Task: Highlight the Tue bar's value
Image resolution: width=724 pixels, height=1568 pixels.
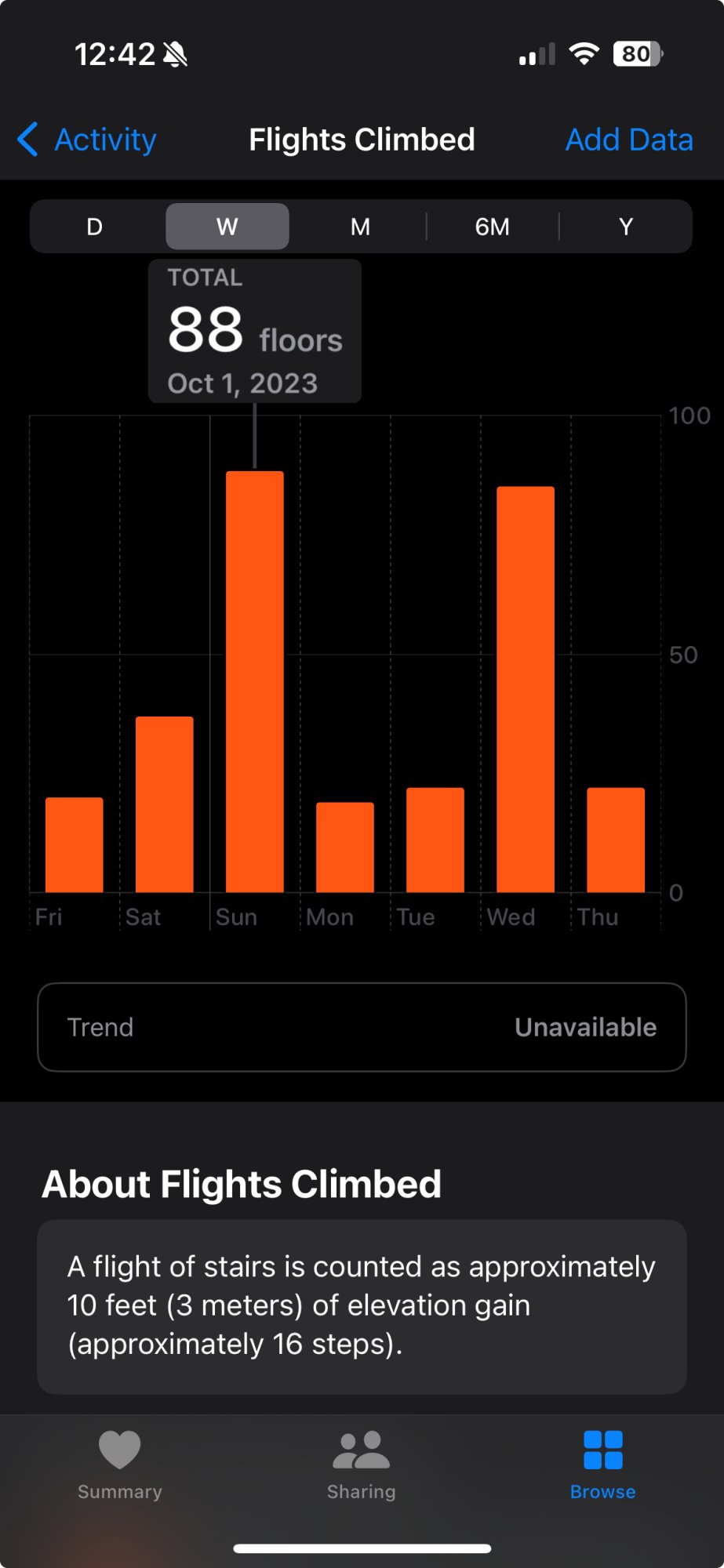Action: [435, 840]
